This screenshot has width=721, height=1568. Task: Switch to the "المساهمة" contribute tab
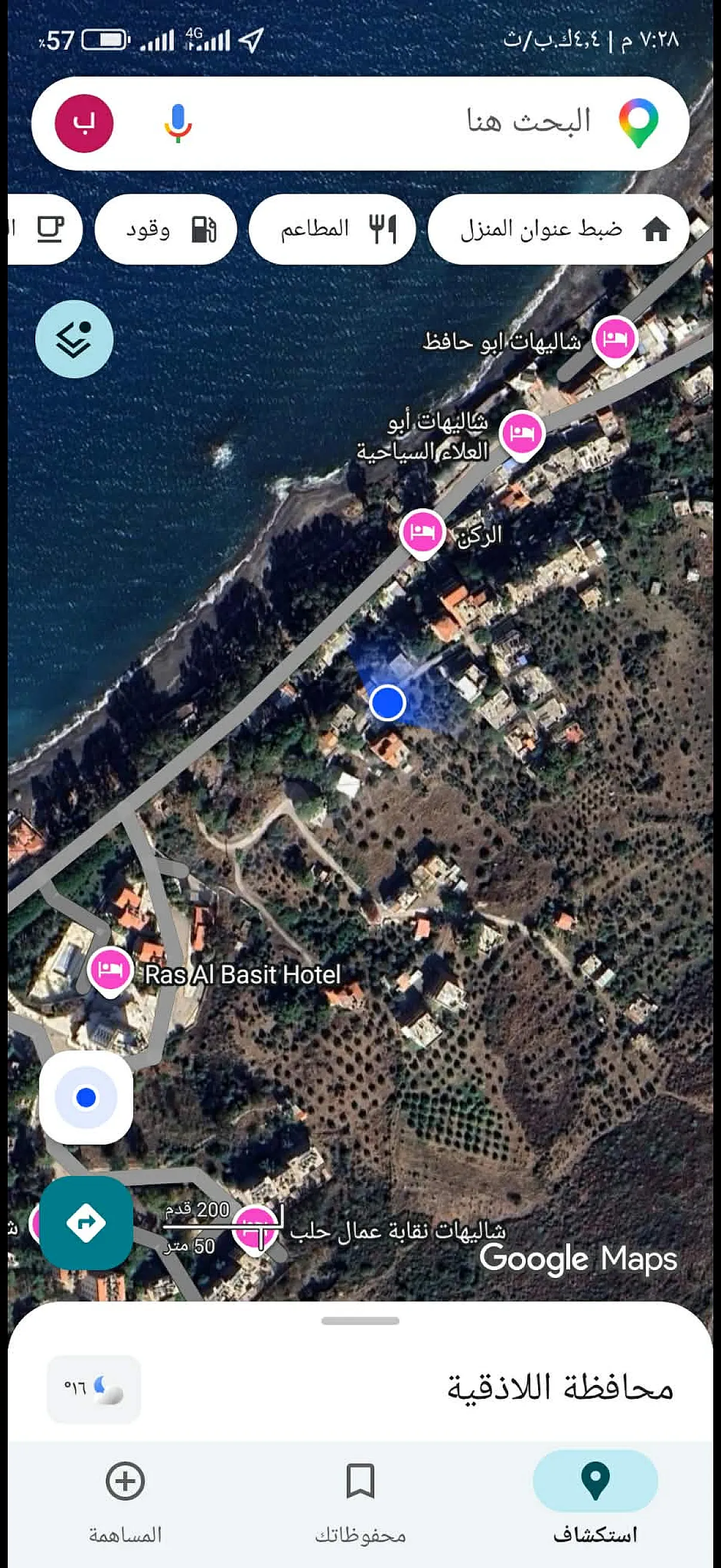click(126, 1500)
